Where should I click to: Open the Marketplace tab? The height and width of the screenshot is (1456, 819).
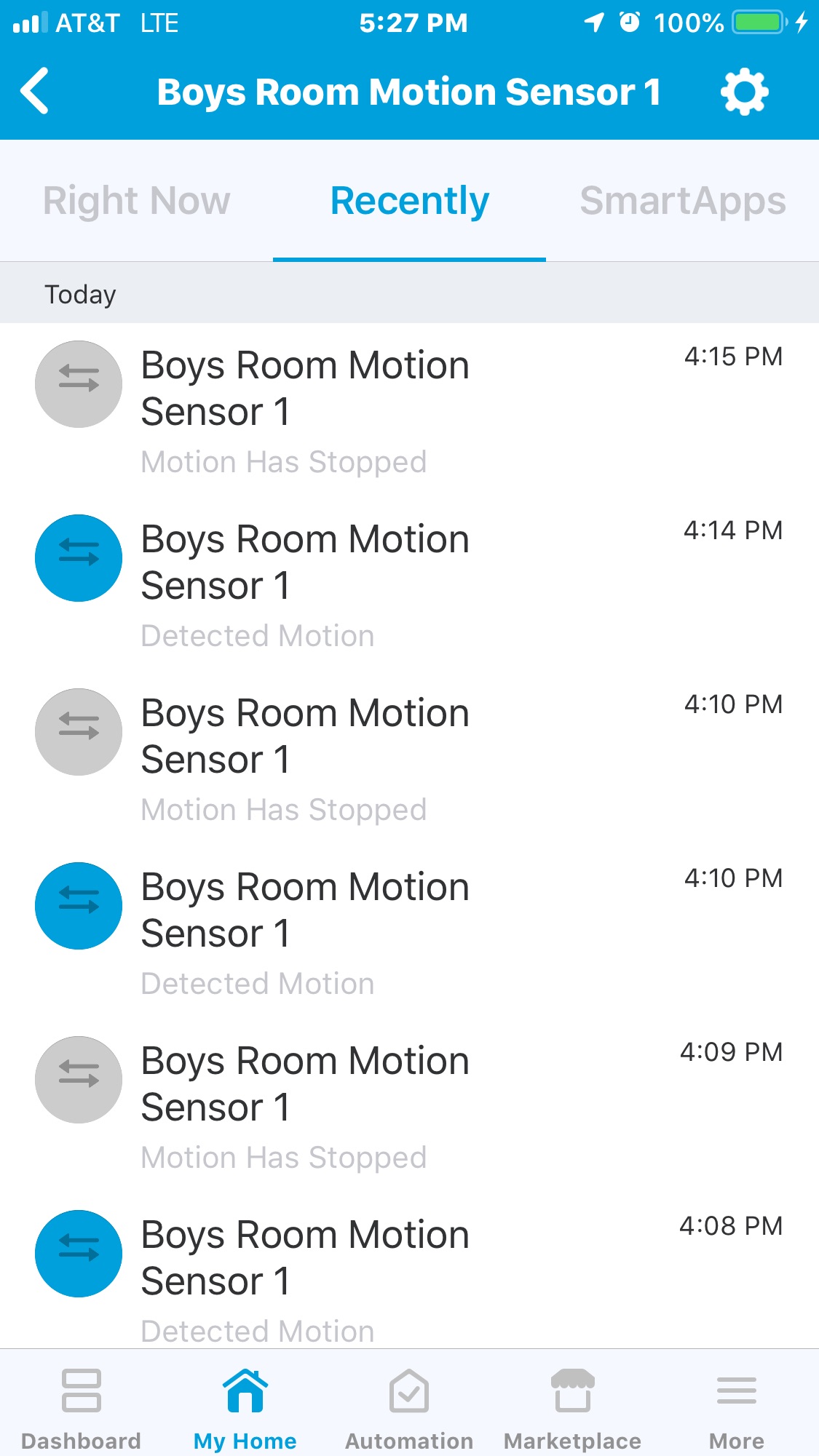pyautogui.click(x=573, y=1408)
